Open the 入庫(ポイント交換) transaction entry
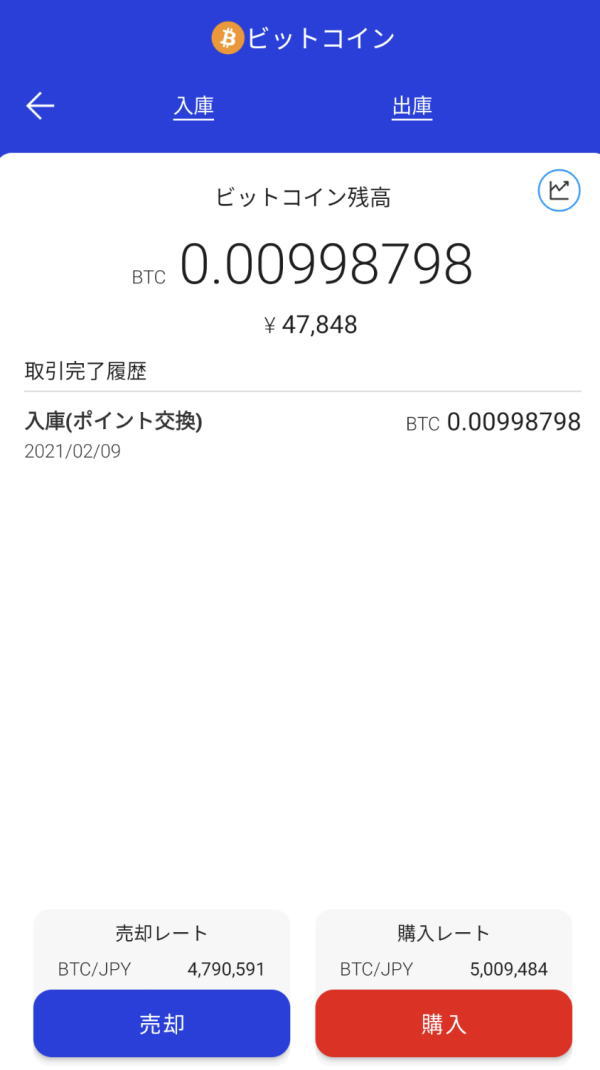The image size is (600, 1070). 302,434
